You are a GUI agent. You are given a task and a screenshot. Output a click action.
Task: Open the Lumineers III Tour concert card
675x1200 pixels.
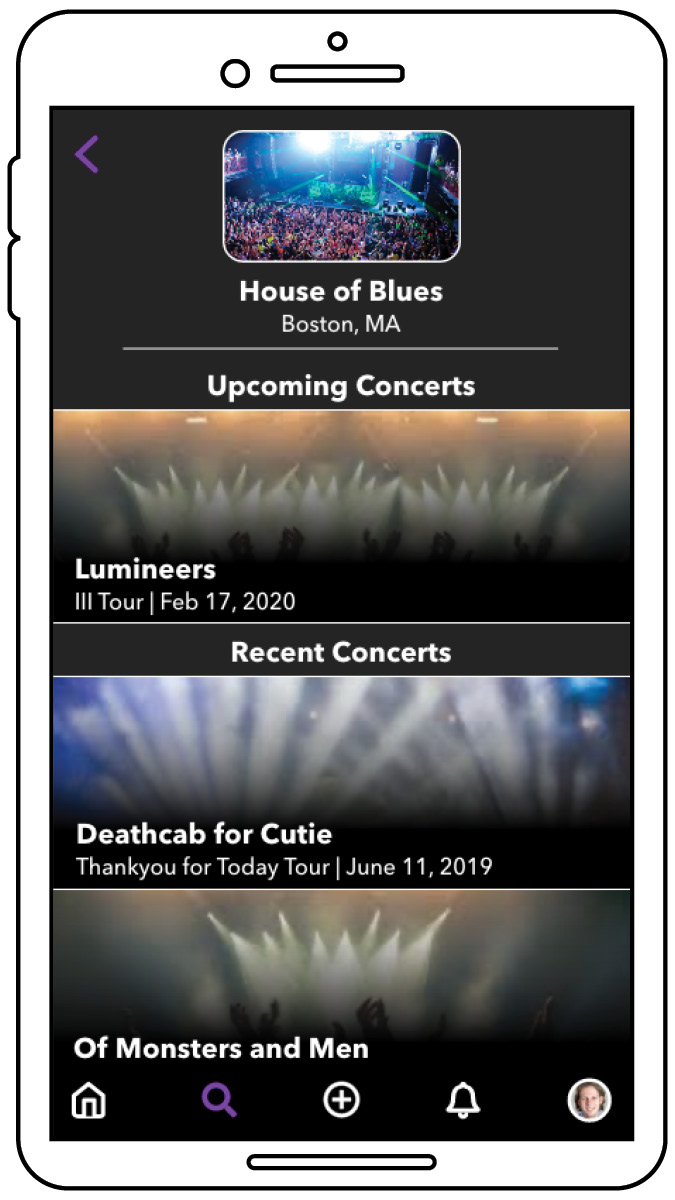click(341, 515)
